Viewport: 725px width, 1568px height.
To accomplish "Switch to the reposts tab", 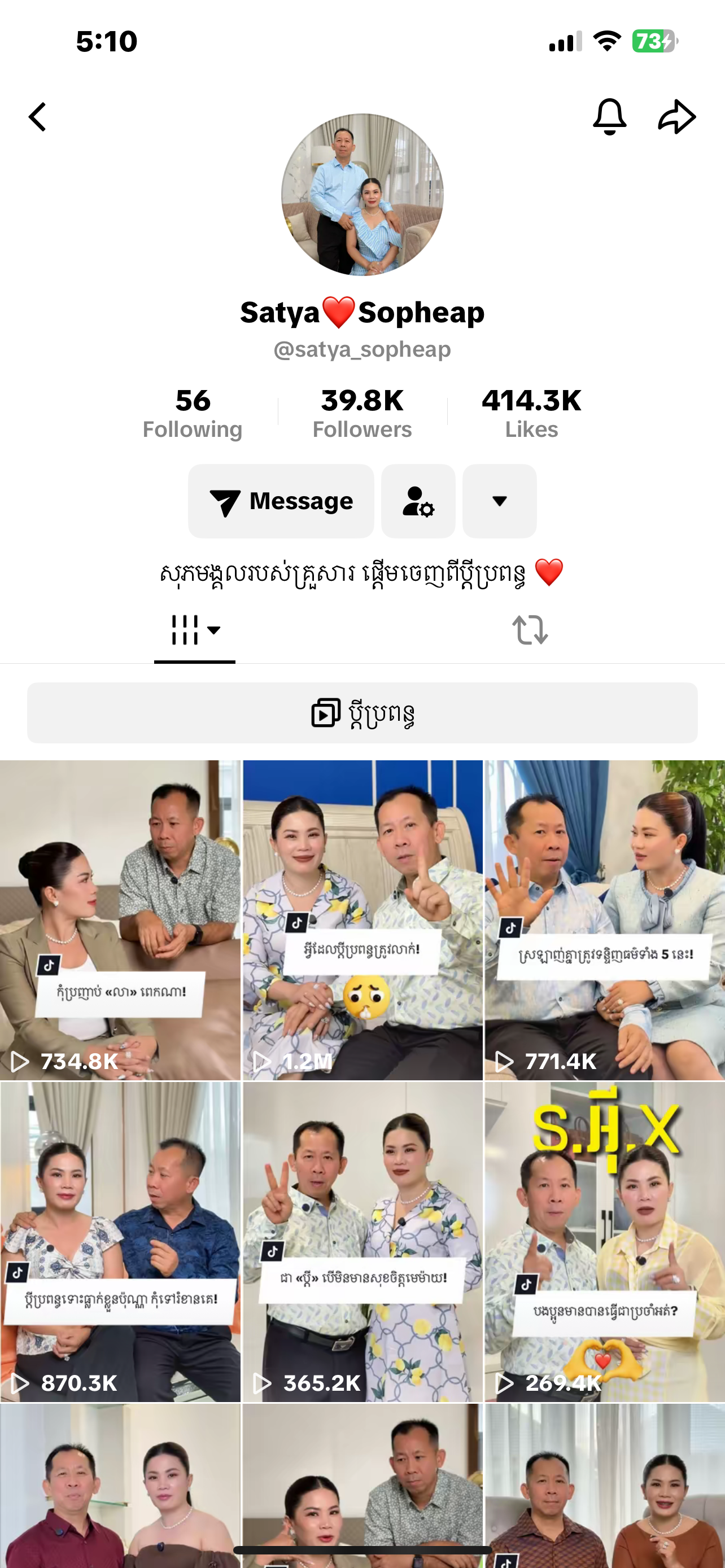I will [530, 630].
